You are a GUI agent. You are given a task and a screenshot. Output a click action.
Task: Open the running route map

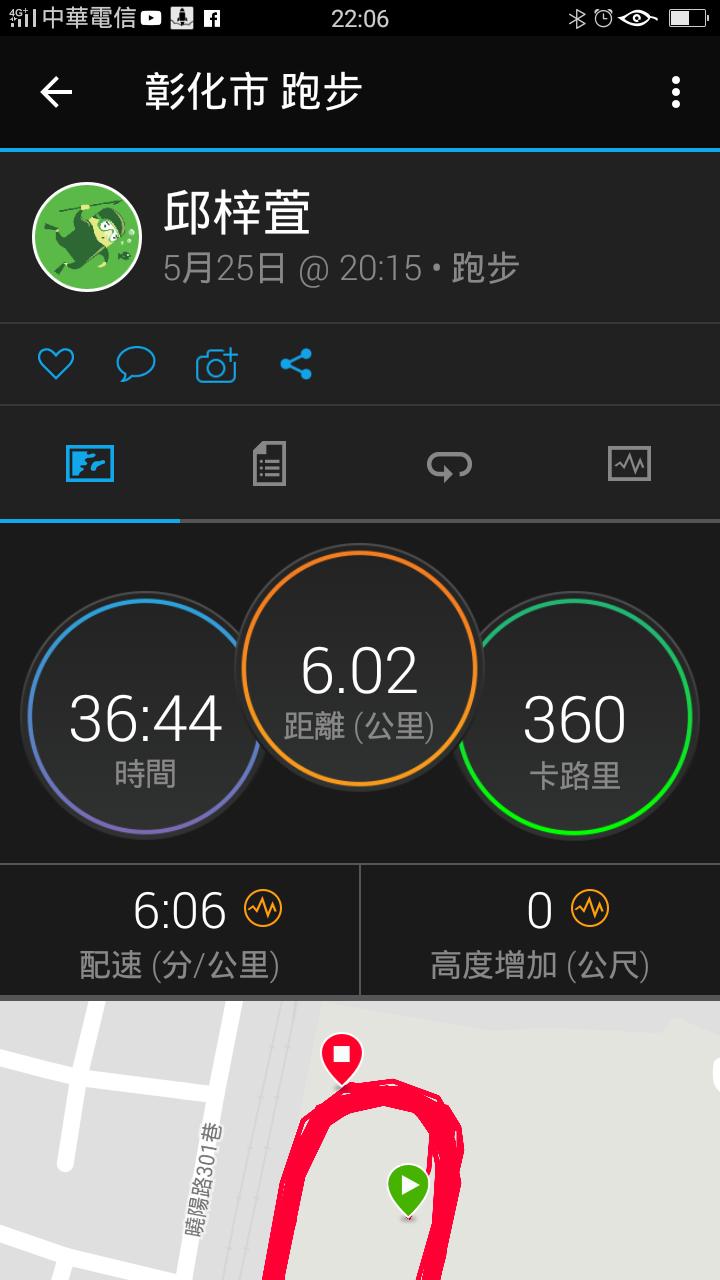[360, 1140]
